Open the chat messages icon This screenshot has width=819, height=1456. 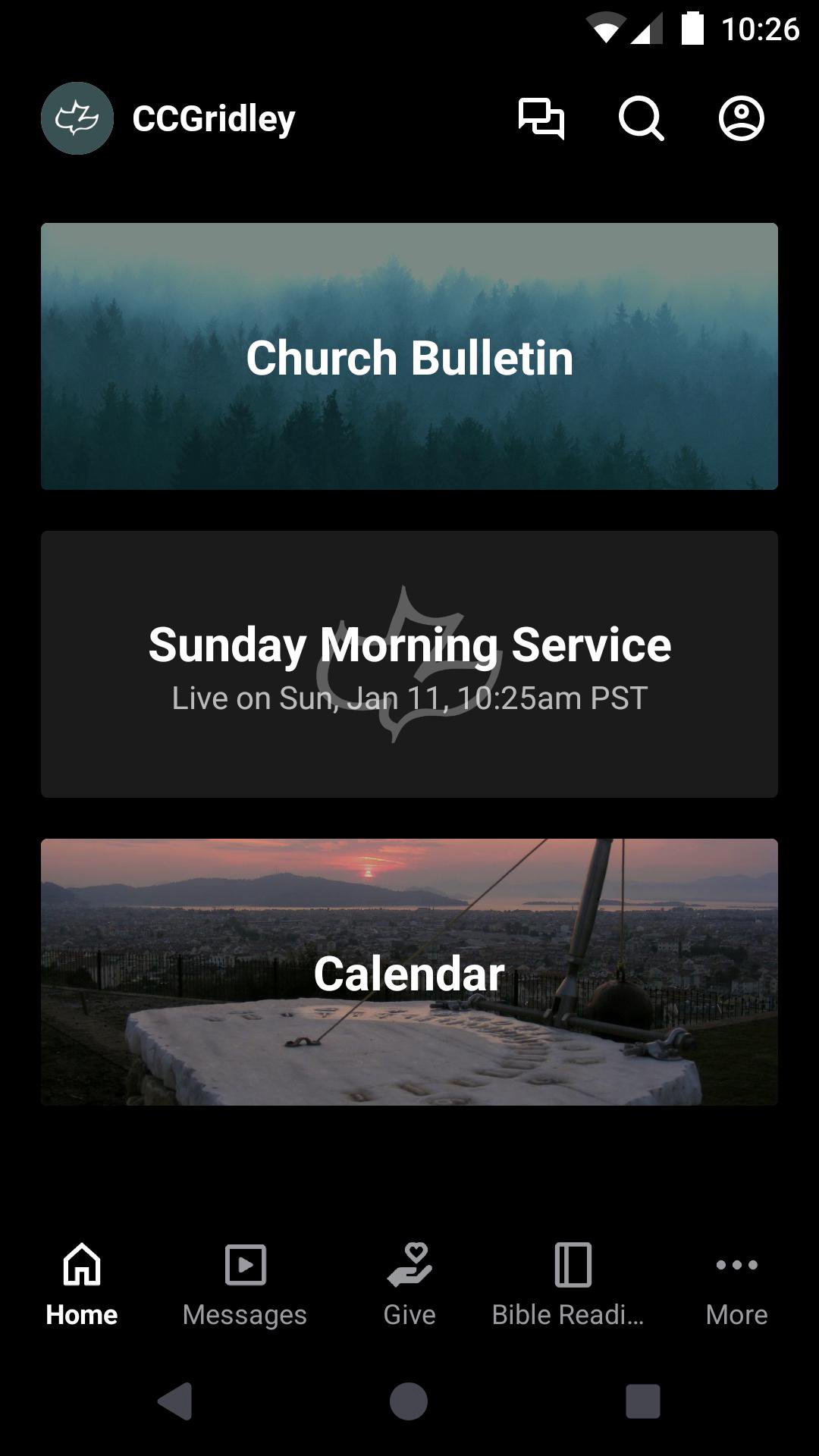pos(541,119)
